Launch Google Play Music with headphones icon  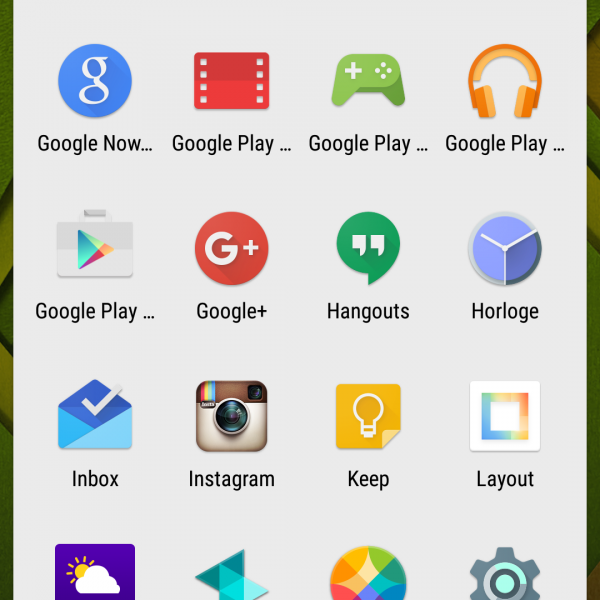[x=505, y=81]
